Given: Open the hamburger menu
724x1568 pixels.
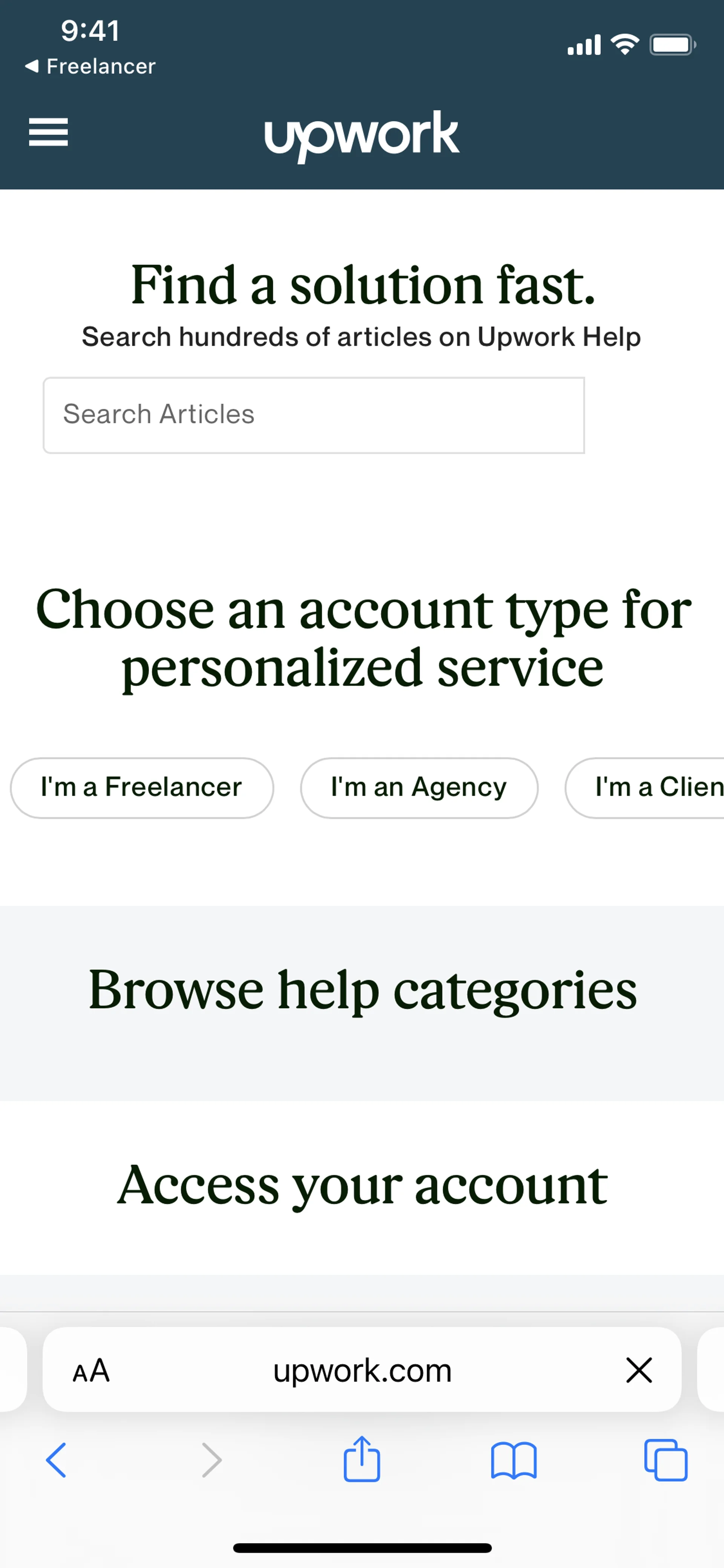Looking at the screenshot, I should pos(48,132).
